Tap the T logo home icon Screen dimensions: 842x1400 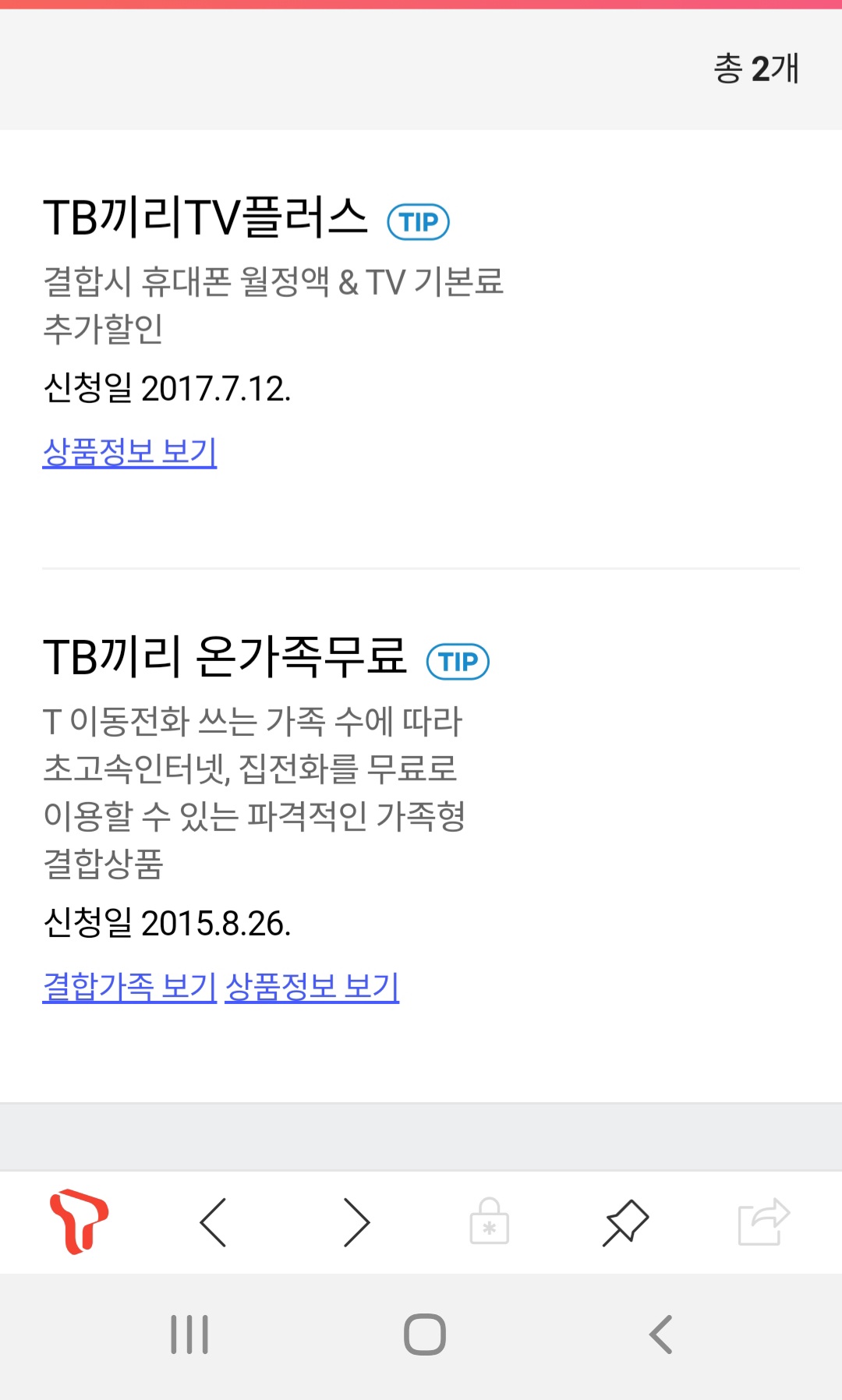pos(79,1221)
